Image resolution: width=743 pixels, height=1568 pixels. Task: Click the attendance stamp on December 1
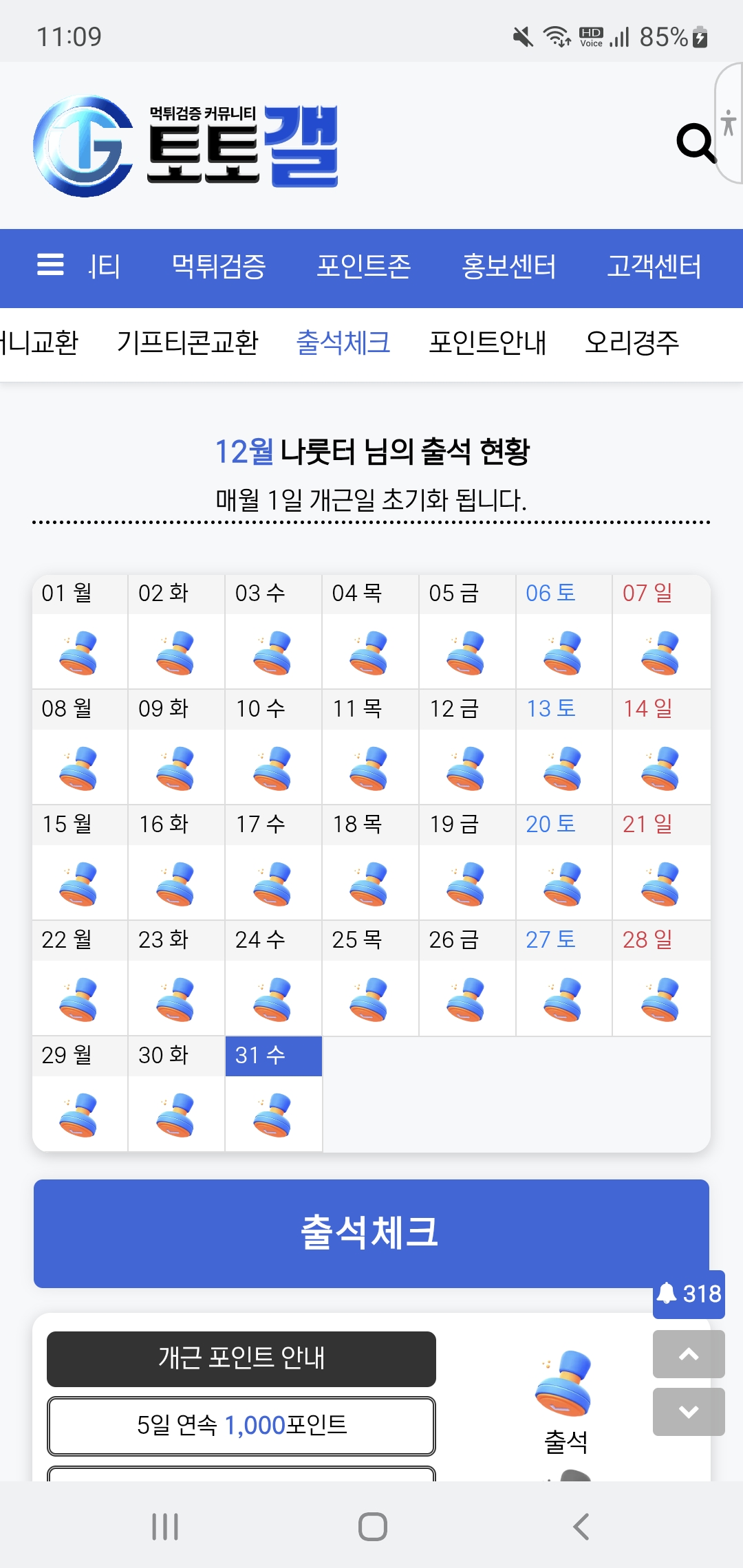80,652
